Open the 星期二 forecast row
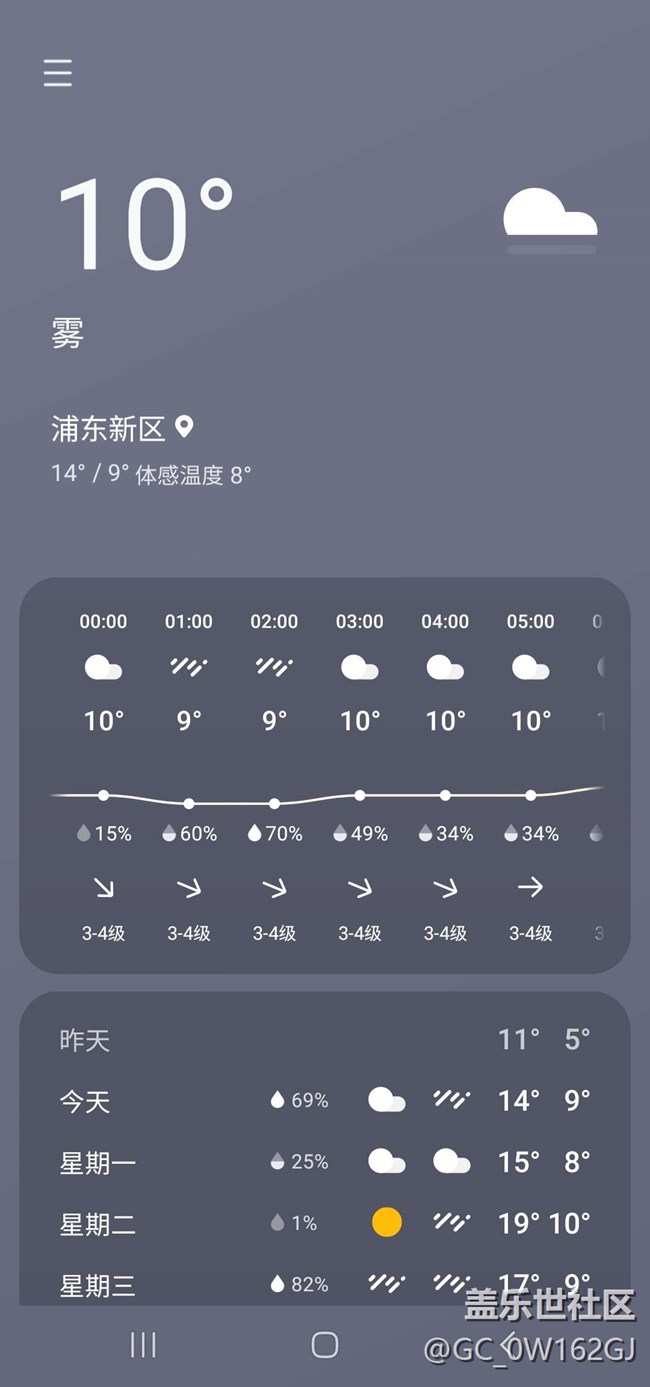The height and width of the screenshot is (1387, 650). point(325,1223)
